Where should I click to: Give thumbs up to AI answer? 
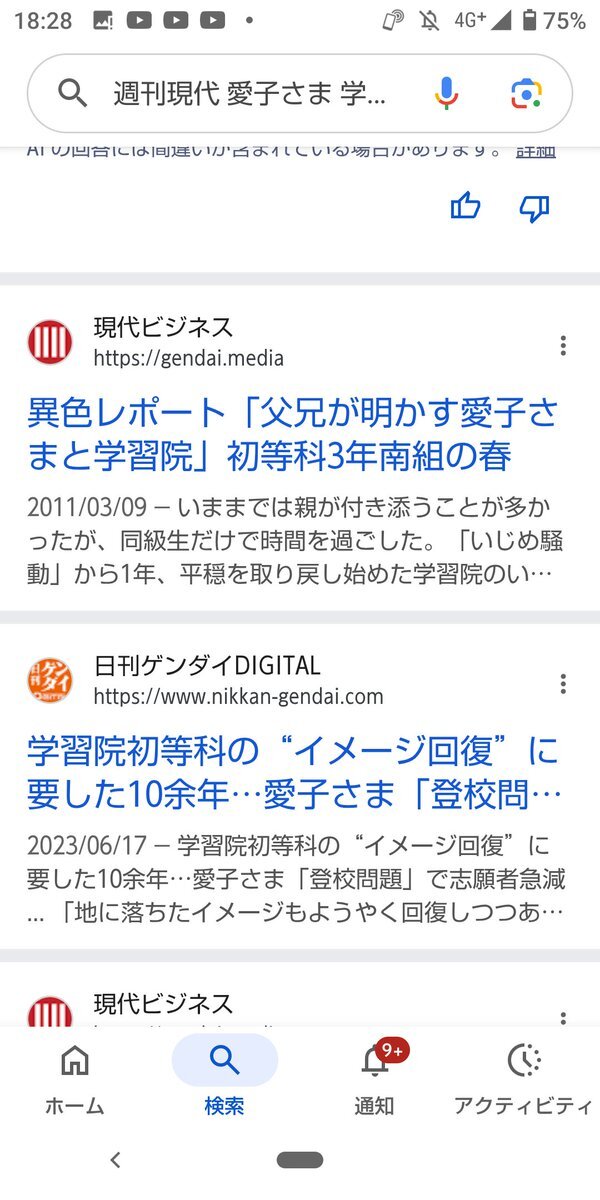tap(465, 207)
